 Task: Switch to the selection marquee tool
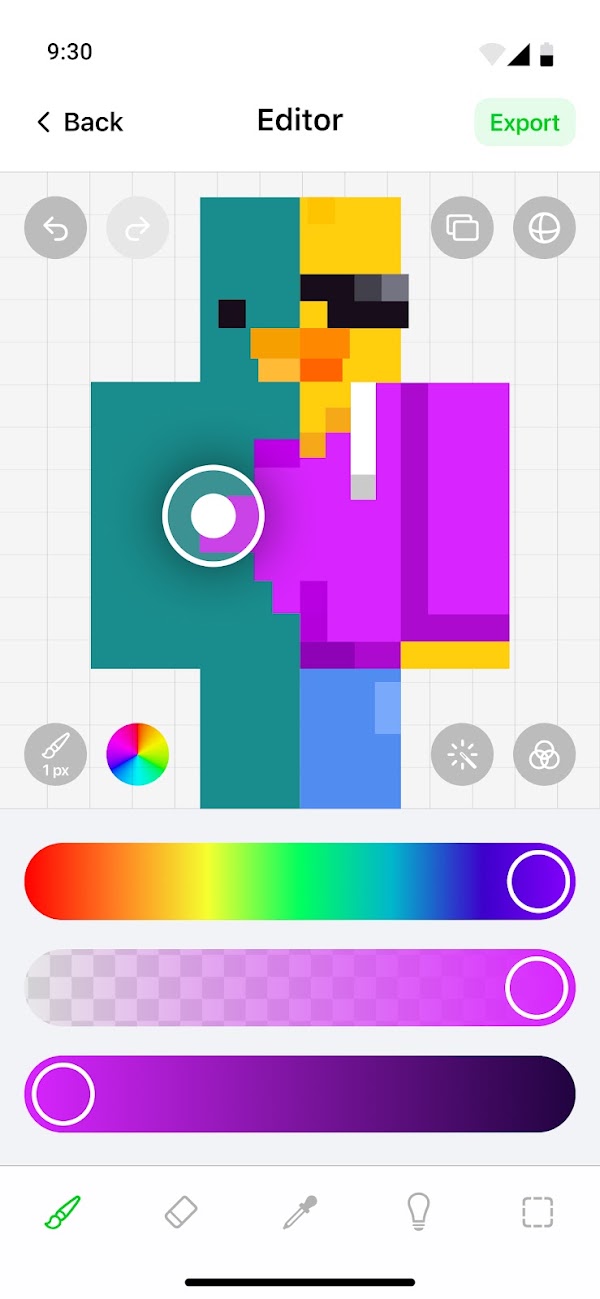click(538, 1213)
